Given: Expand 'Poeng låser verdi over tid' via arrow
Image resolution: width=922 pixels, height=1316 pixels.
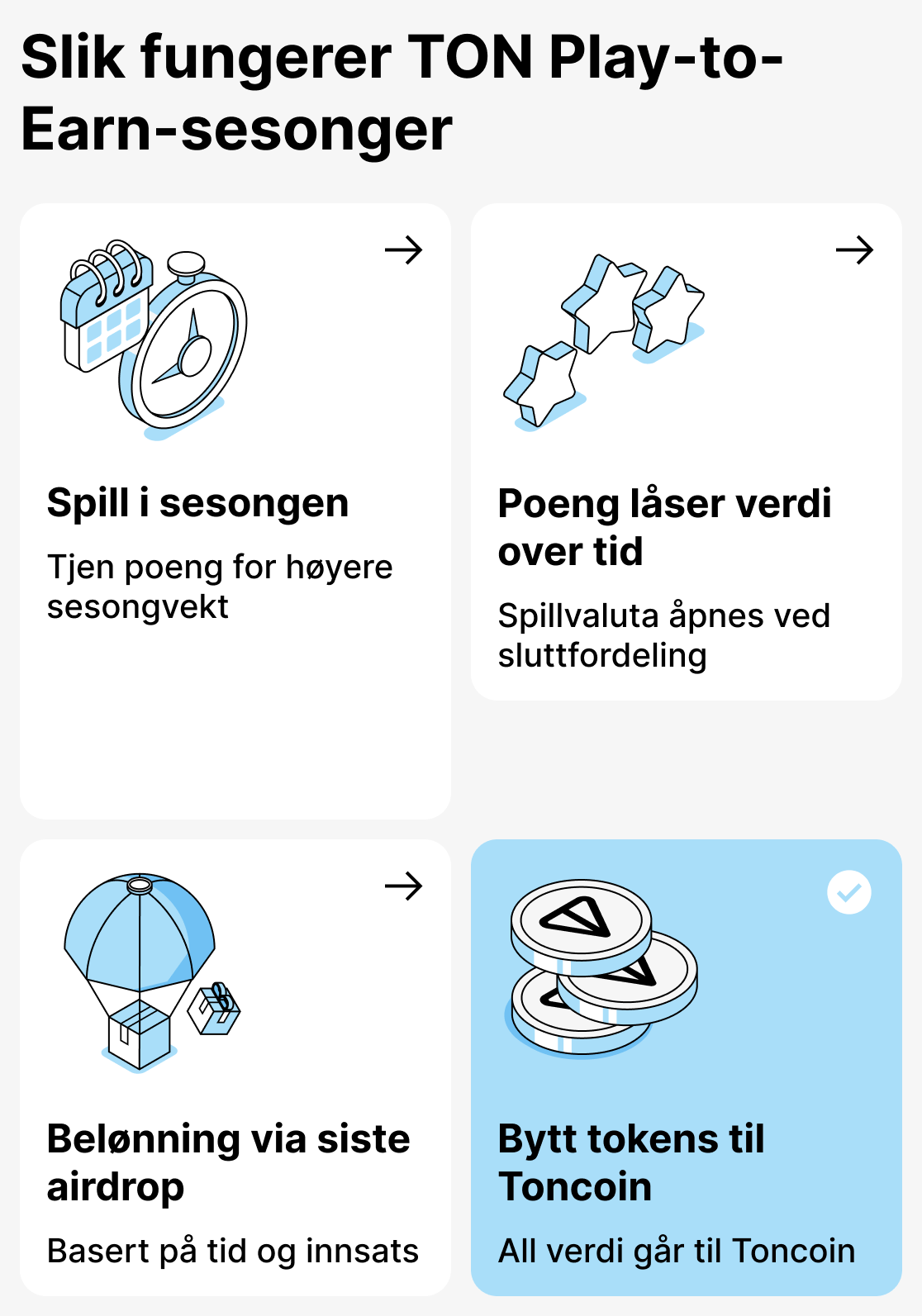Looking at the screenshot, I should [855, 250].
